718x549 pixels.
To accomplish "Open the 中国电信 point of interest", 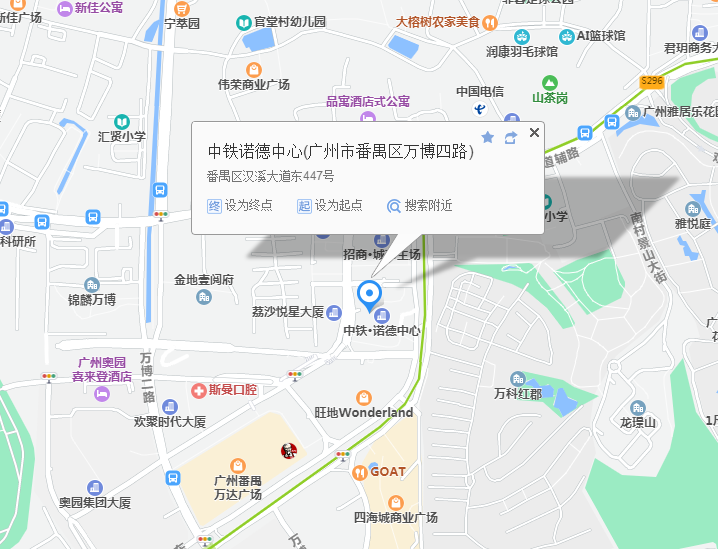I will (480, 107).
